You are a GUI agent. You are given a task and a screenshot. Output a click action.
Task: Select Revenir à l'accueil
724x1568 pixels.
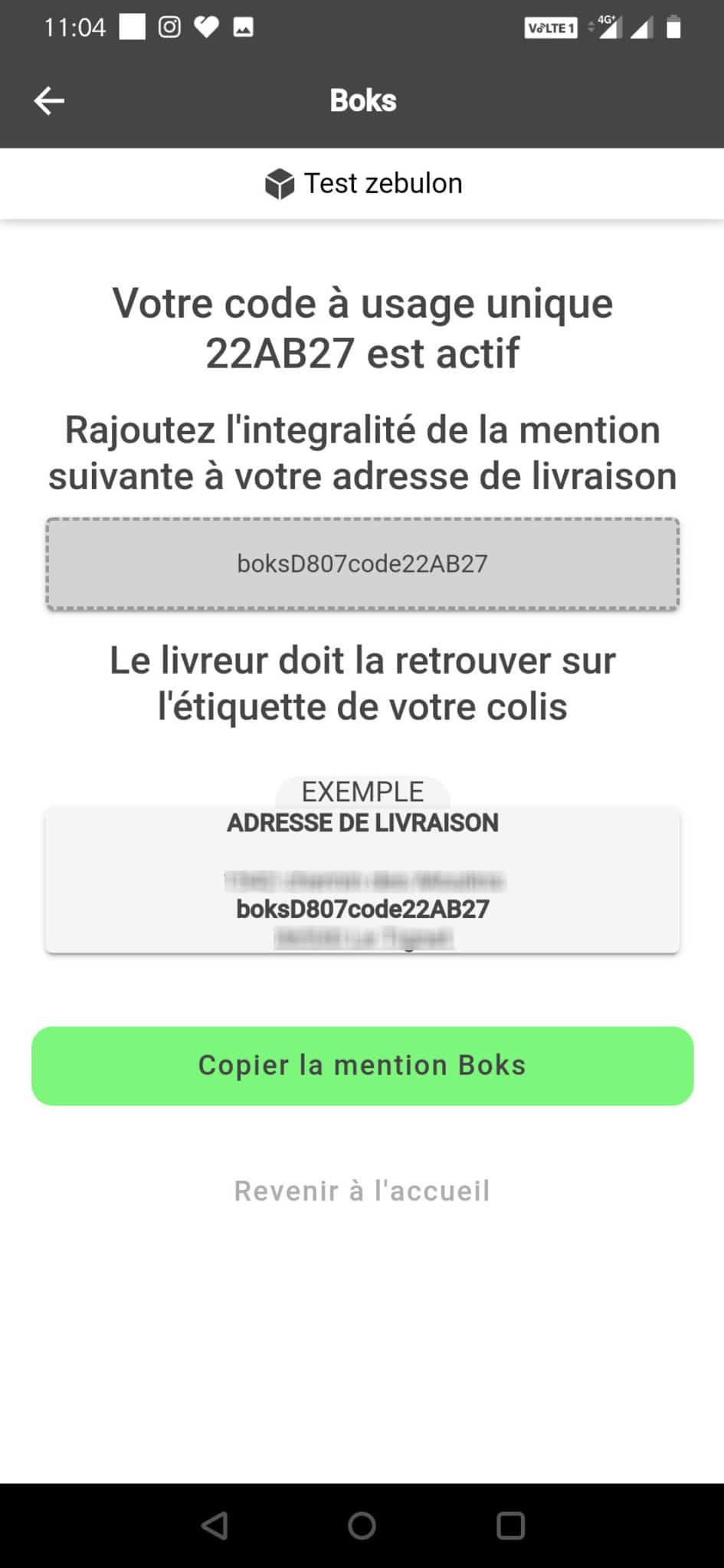pos(362,1191)
